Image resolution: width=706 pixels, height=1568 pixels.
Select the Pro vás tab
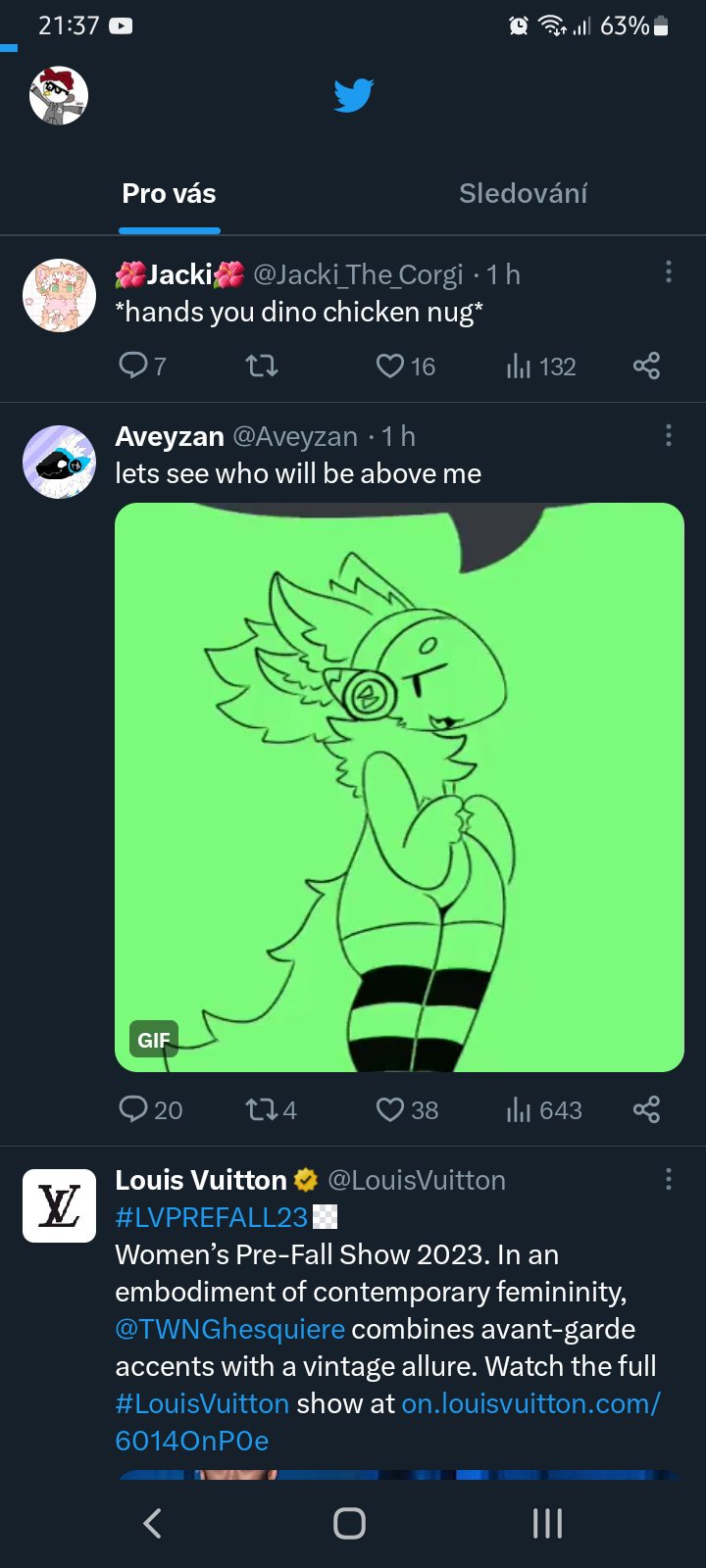click(x=169, y=194)
